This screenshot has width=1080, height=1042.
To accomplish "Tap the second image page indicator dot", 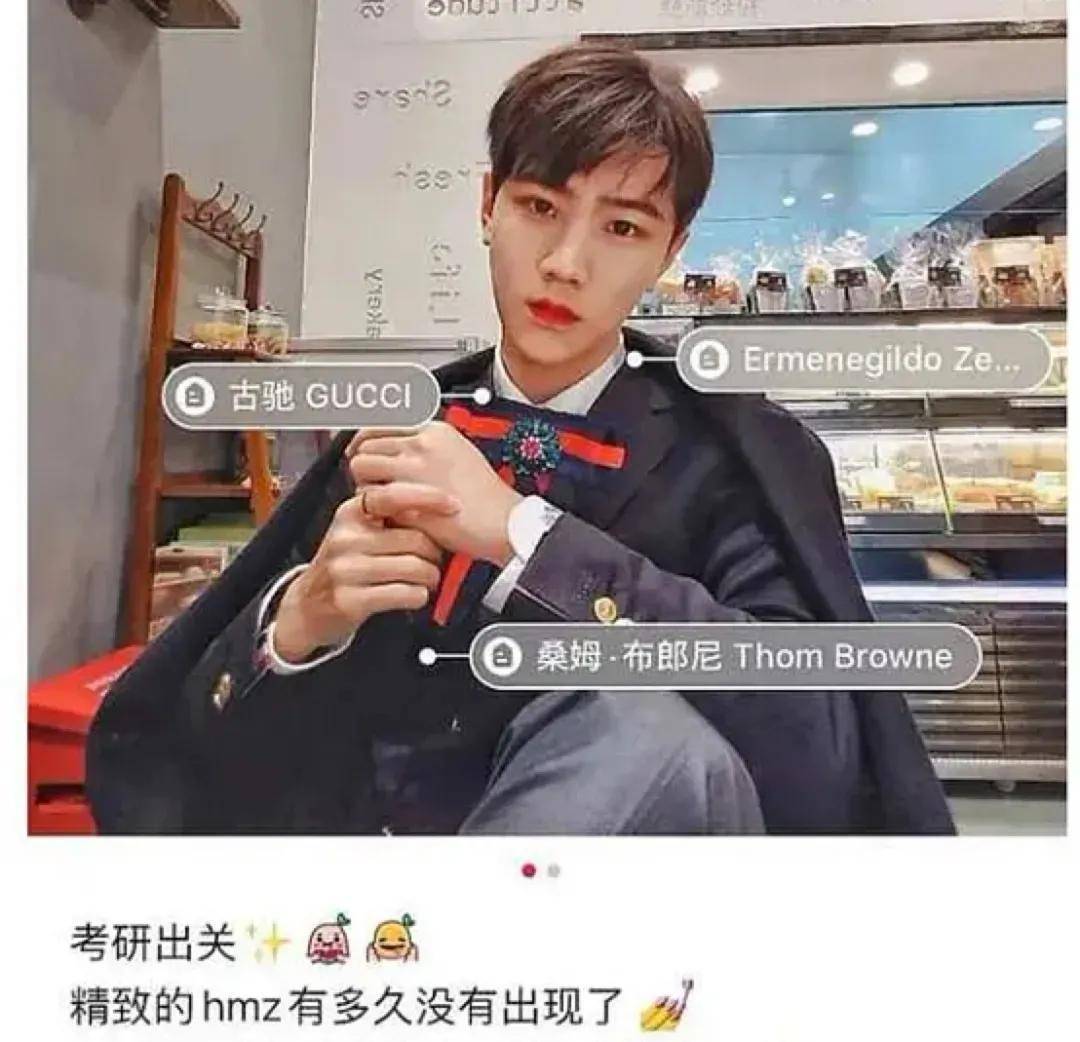I will coord(554,871).
